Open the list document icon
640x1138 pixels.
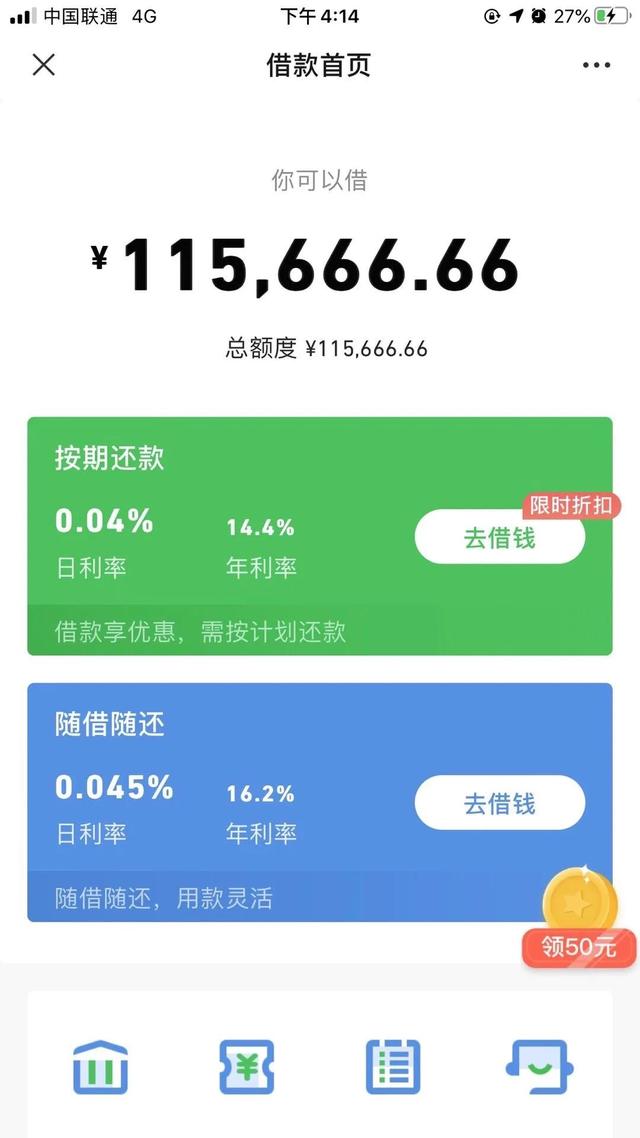tap(393, 1067)
